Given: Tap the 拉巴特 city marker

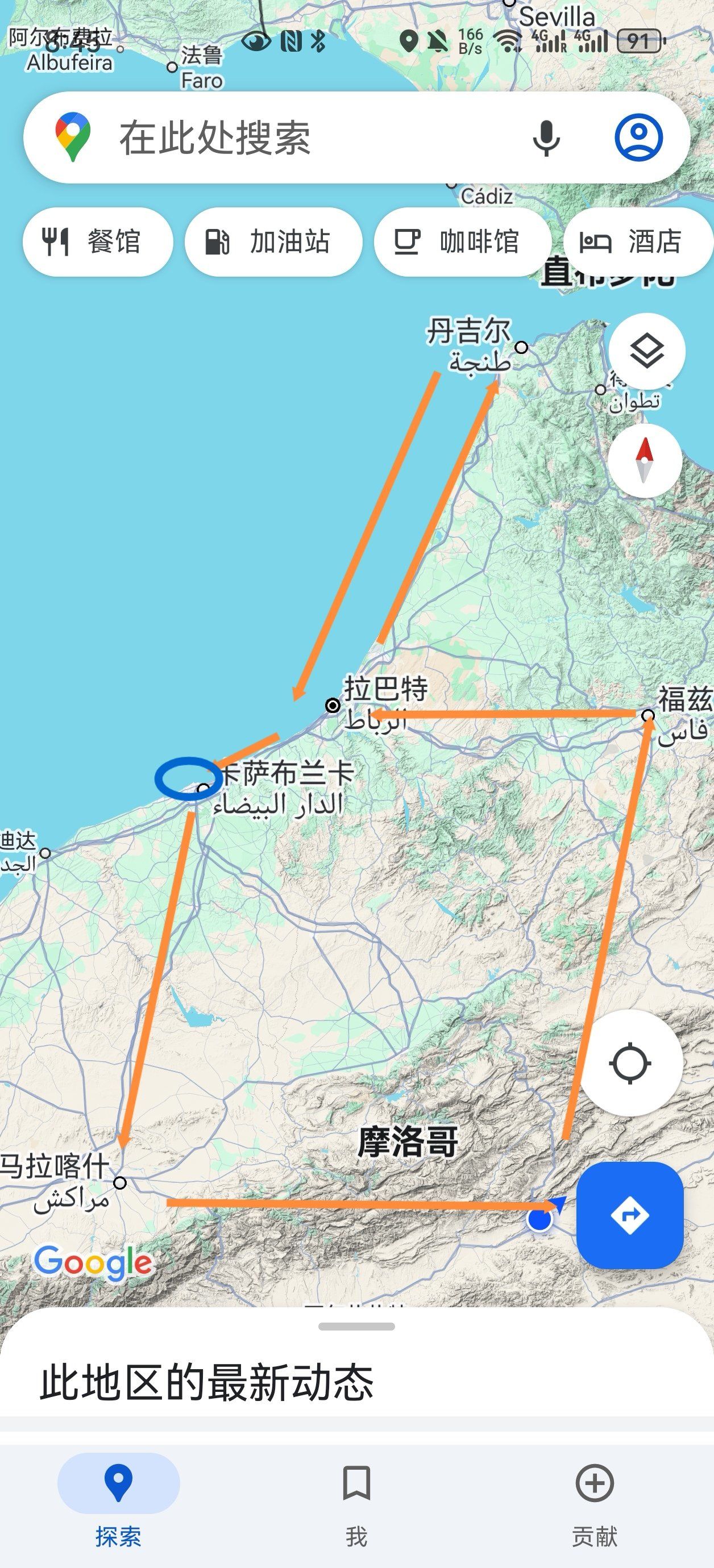Looking at the screenshot, I should [333, 705].
